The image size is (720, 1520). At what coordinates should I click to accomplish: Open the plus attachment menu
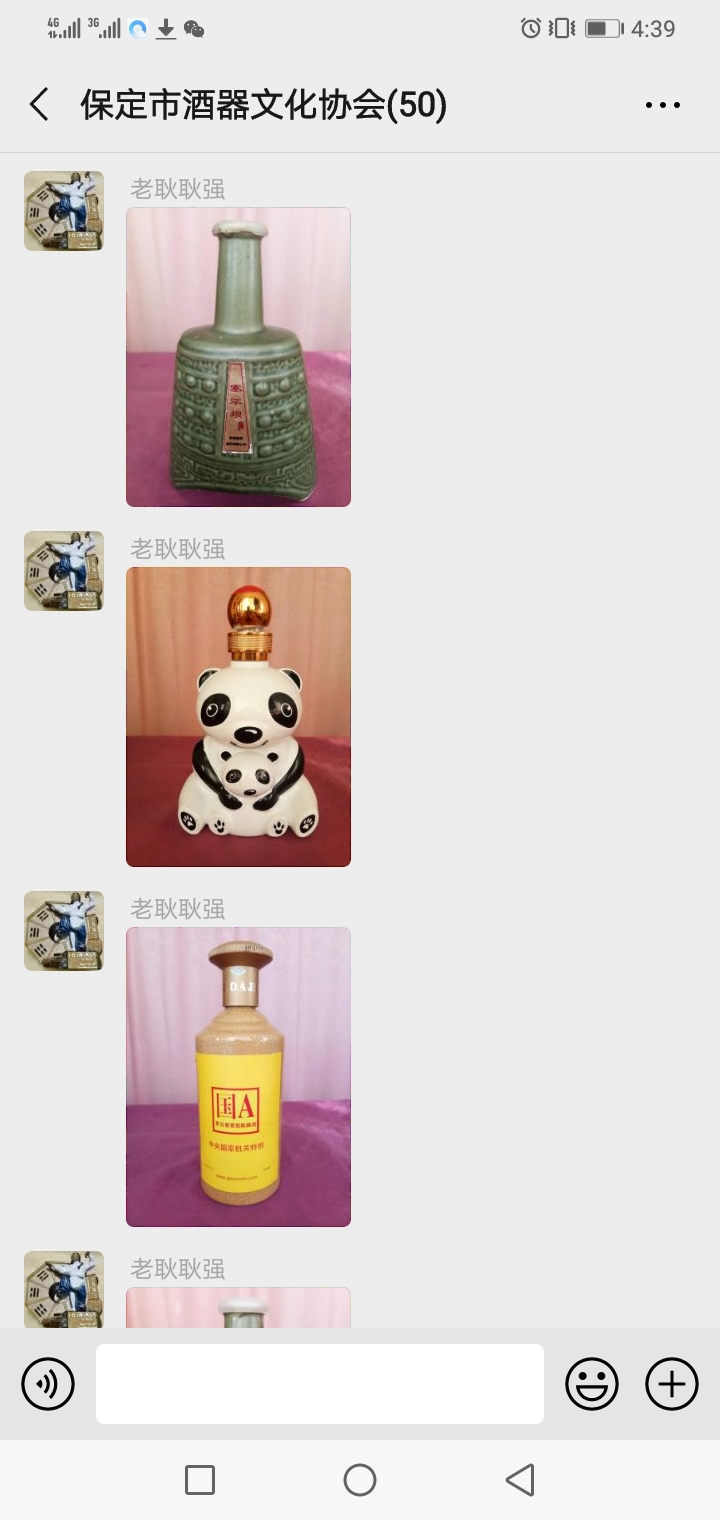(672, 1384)
